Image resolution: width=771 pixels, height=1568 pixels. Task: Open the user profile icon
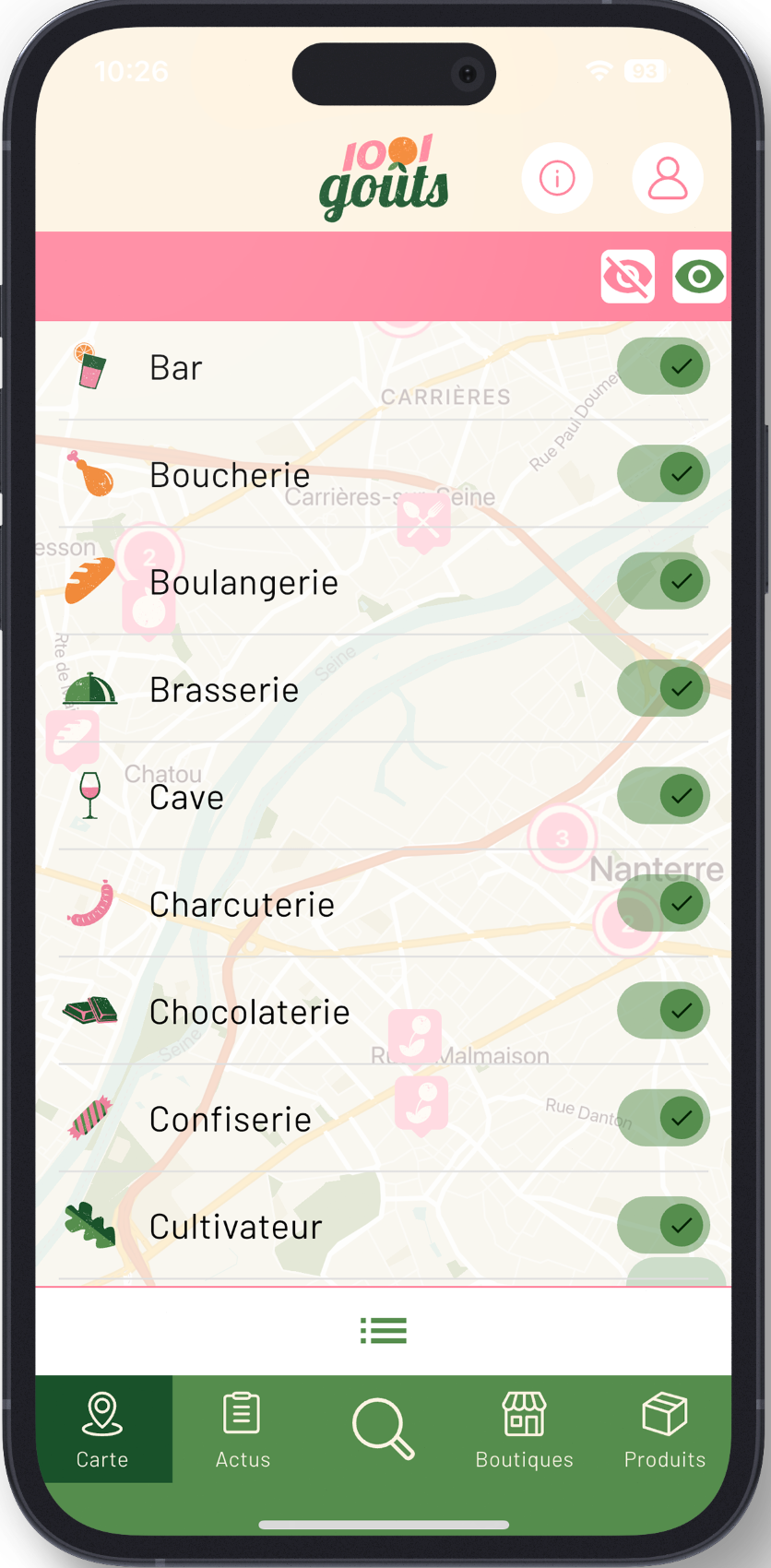668,178
